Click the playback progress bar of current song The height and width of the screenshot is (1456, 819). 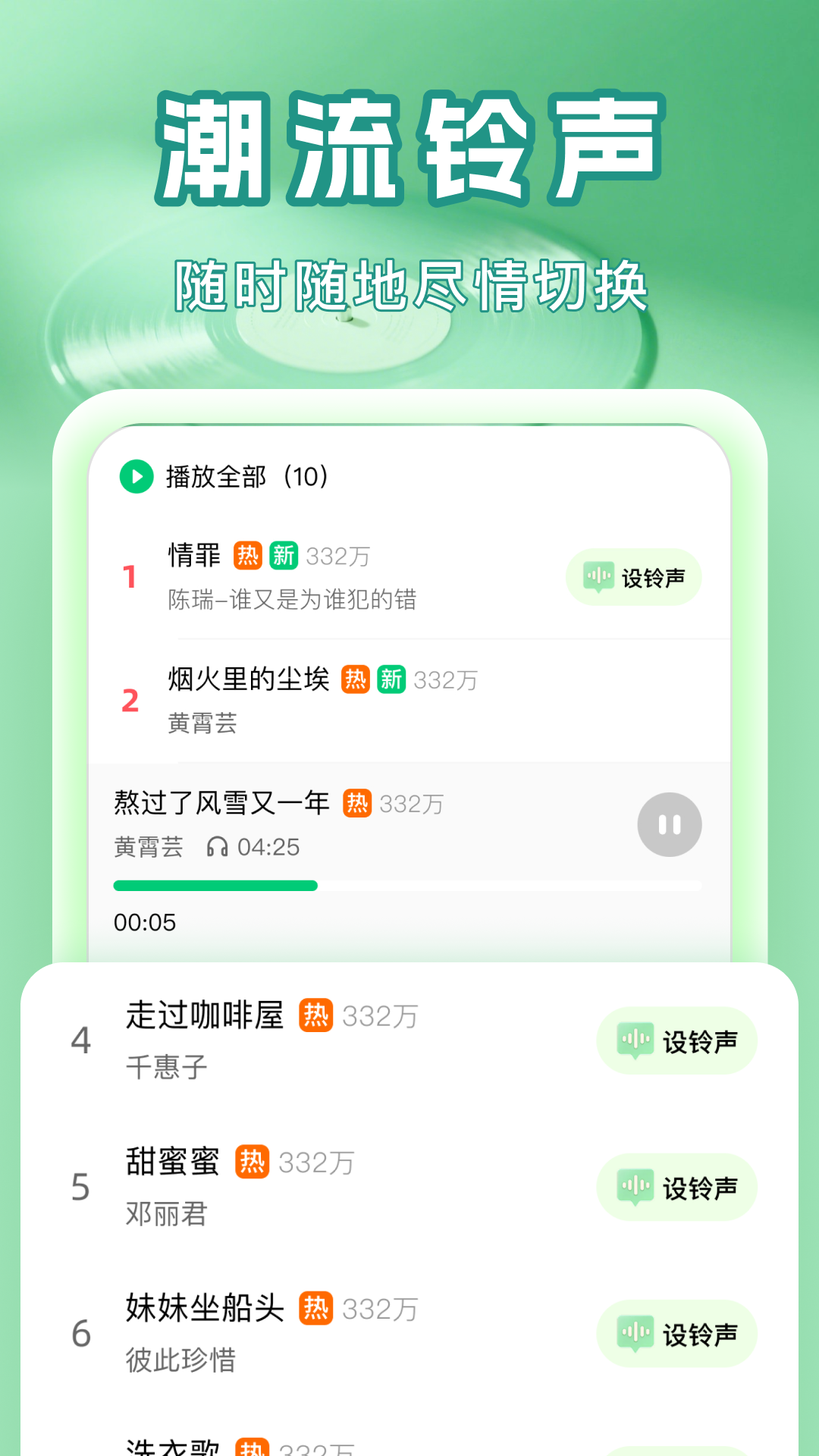[x=407, y=885]
